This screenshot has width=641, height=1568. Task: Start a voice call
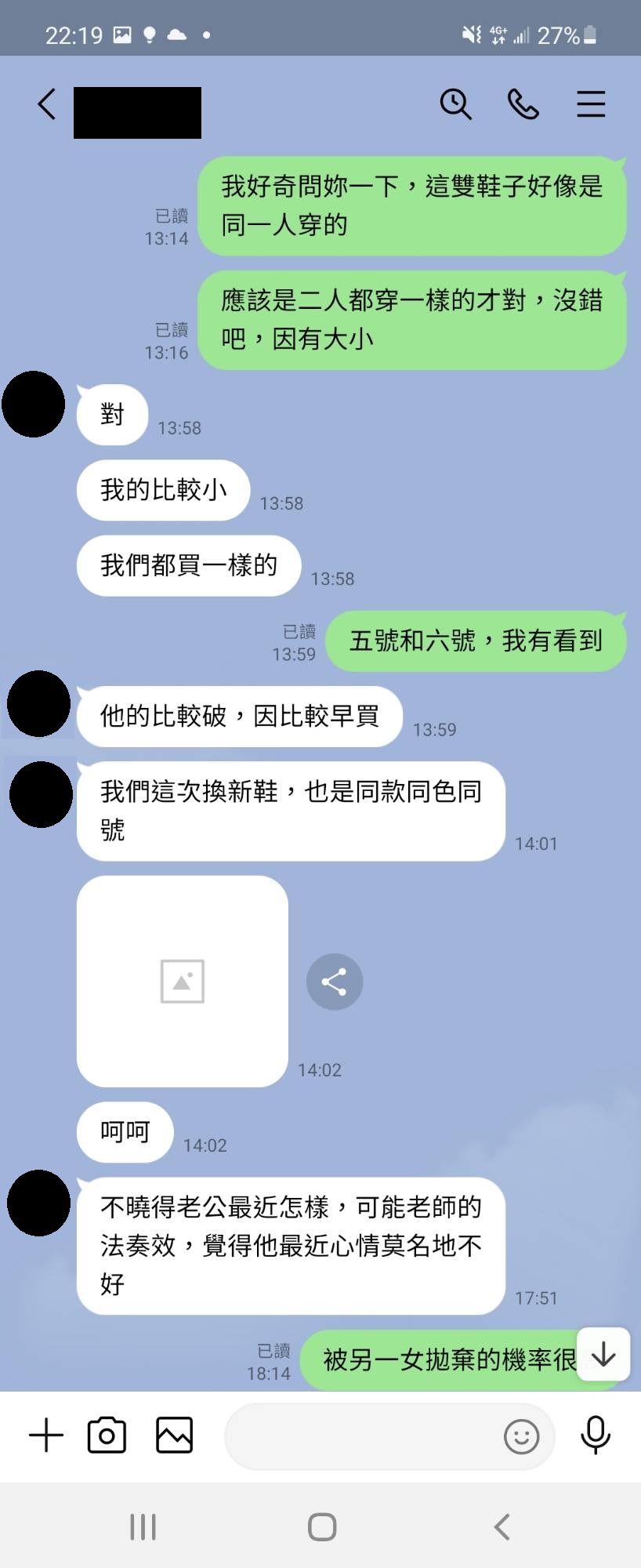point(523,104)
